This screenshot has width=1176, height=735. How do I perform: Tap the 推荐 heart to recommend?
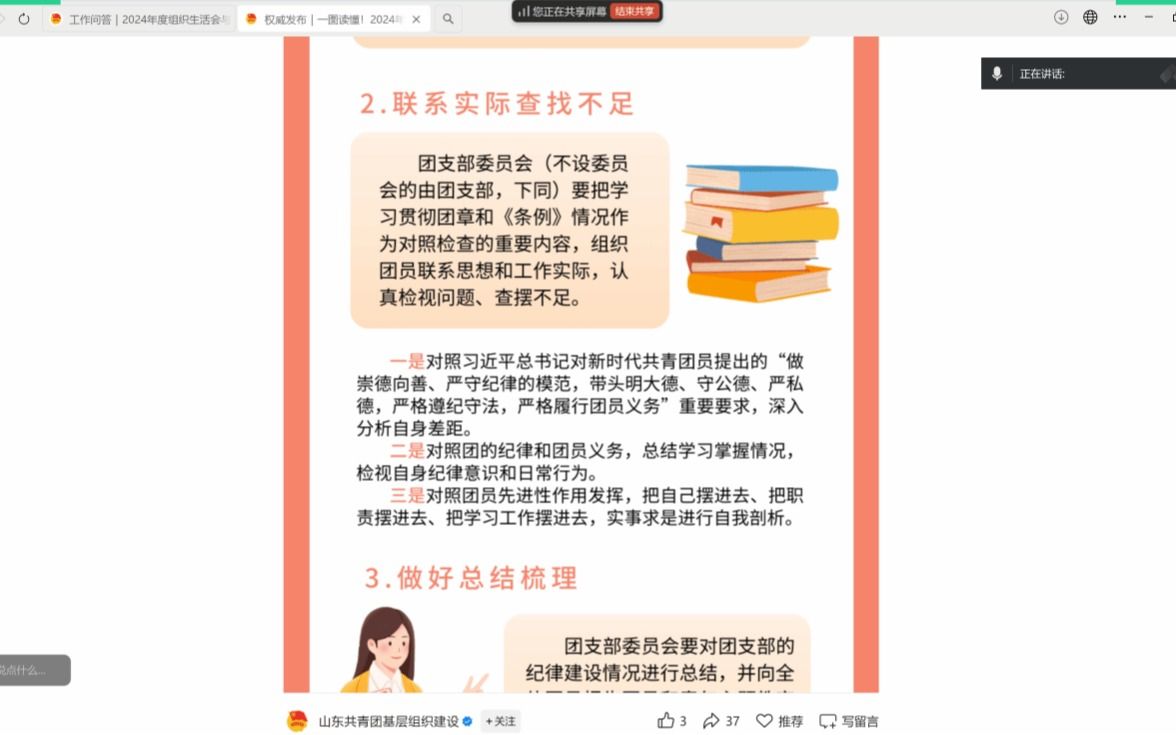765,721
